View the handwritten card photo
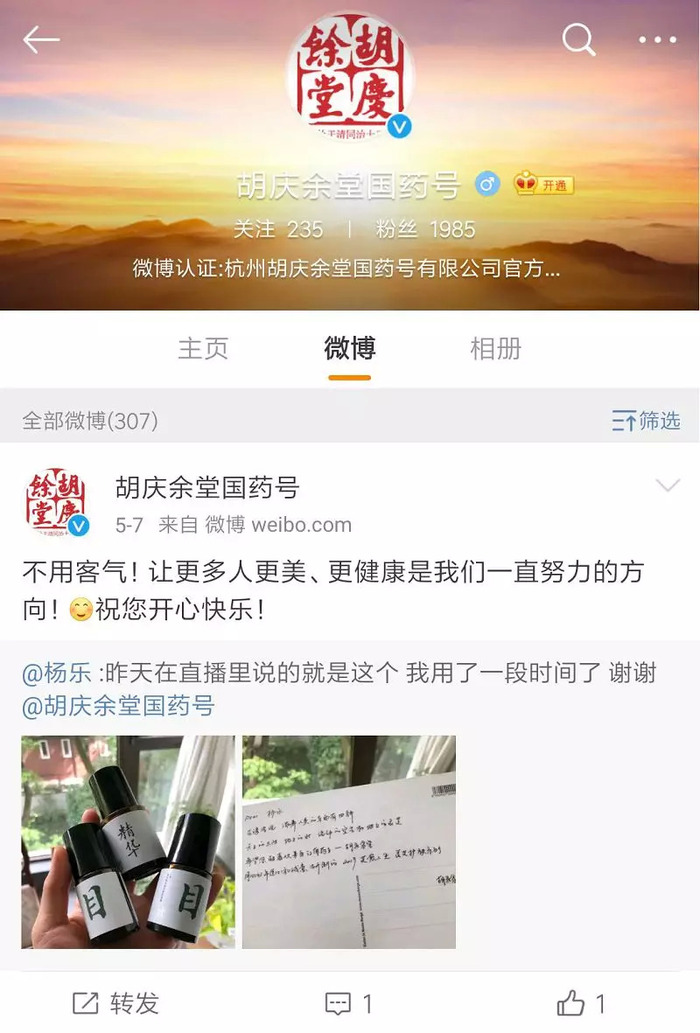Viewport: 700px width, 1033px height. click(349, 842)
